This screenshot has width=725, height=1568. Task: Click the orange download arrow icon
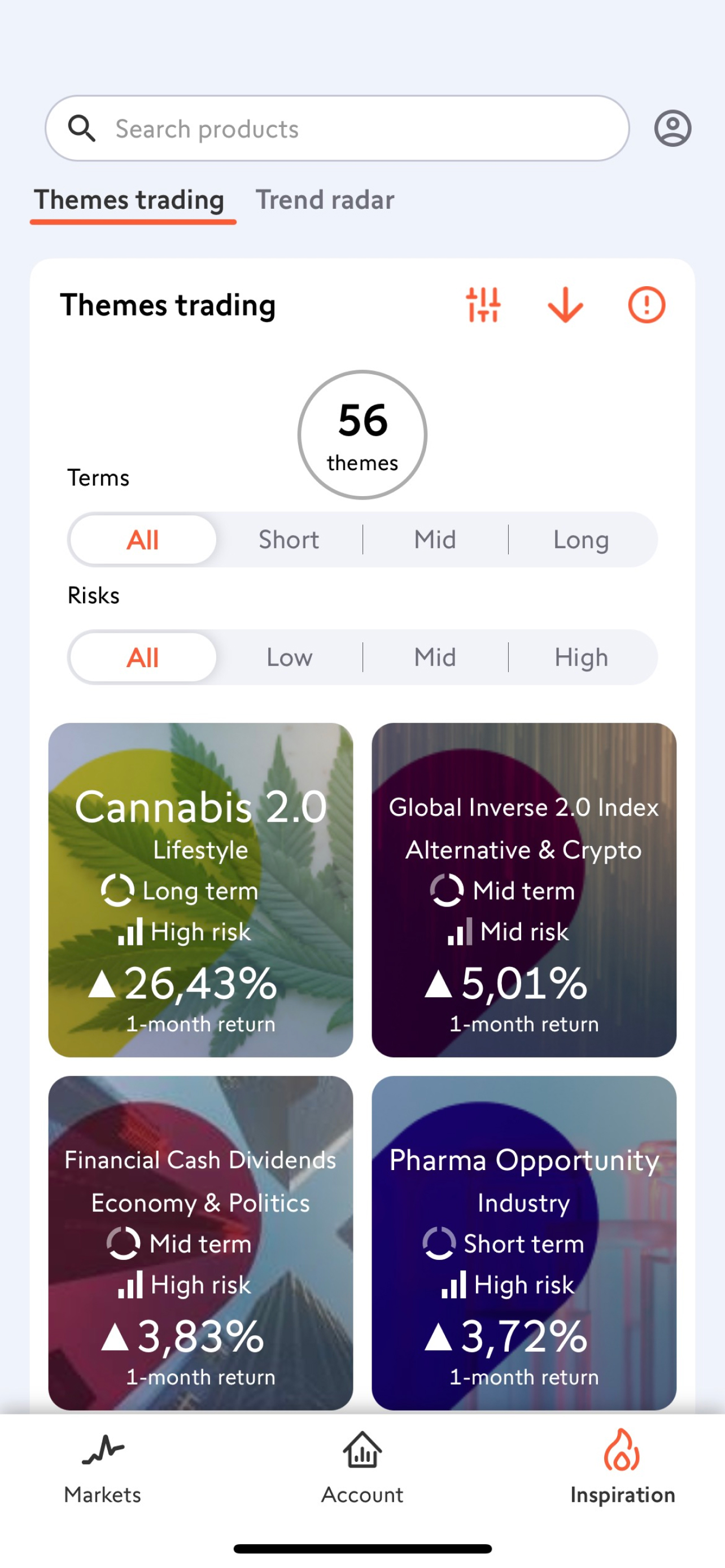click(565, 306)
